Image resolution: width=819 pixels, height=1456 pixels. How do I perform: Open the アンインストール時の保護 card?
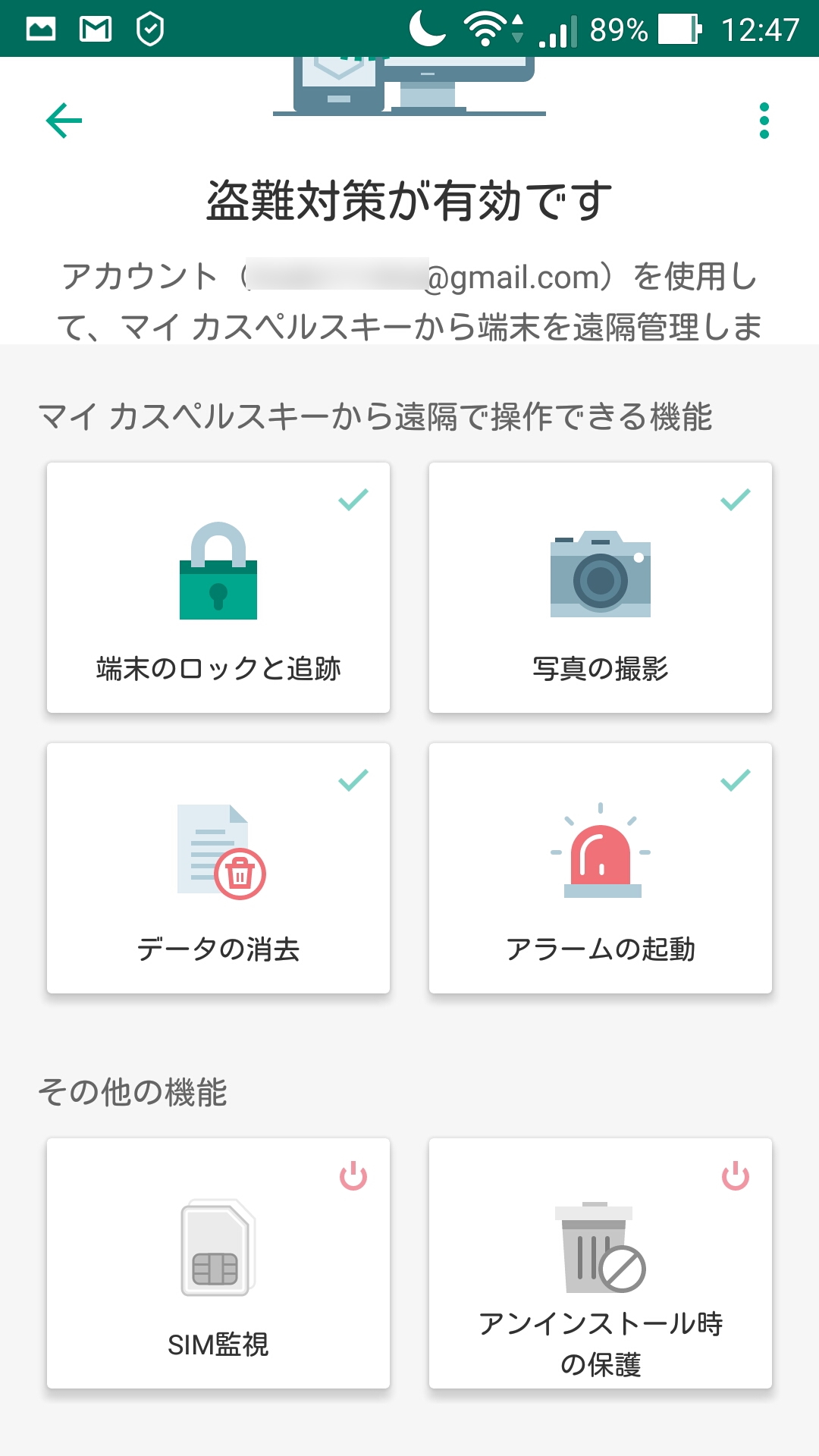coord(601,1263)
